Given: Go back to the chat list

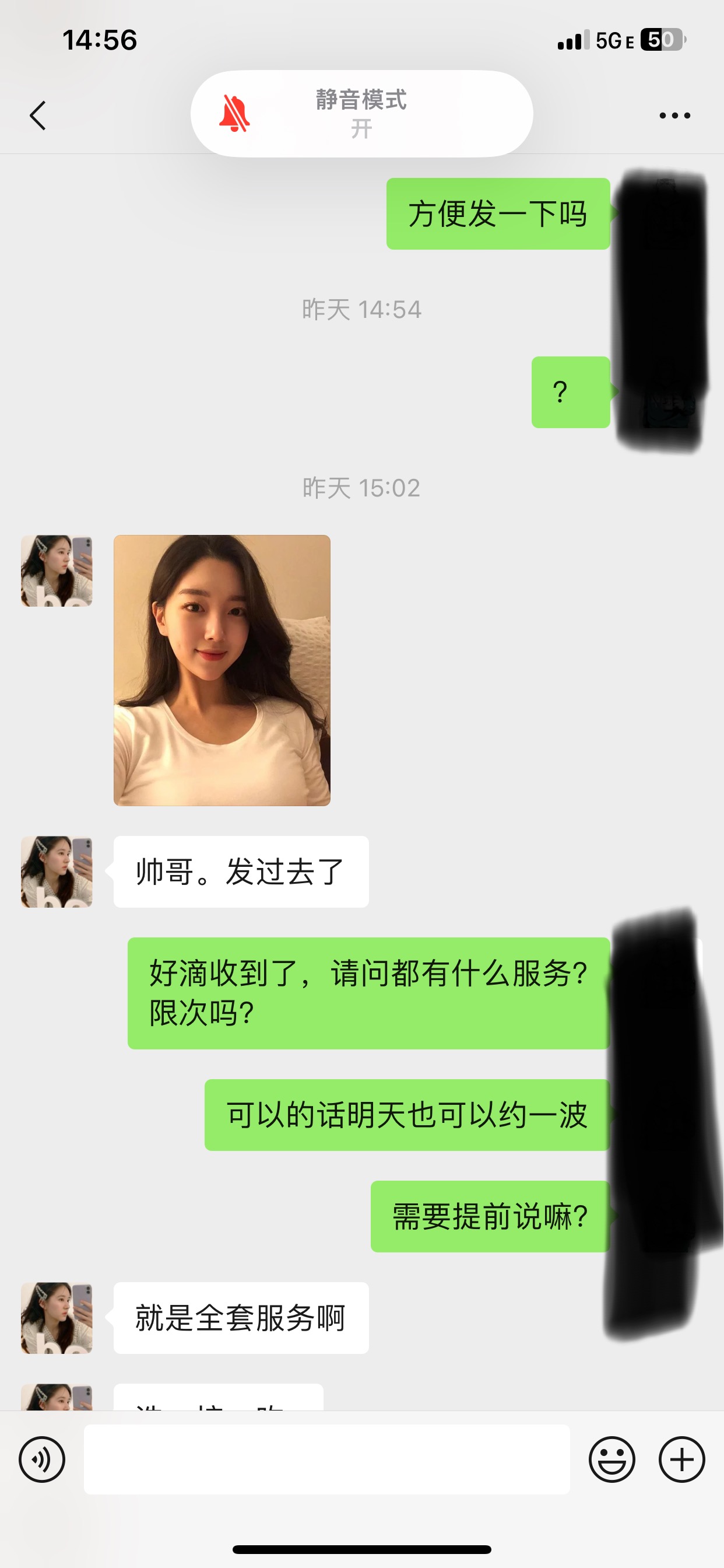Looking at the screenshot, I should [x=38, y=115].
